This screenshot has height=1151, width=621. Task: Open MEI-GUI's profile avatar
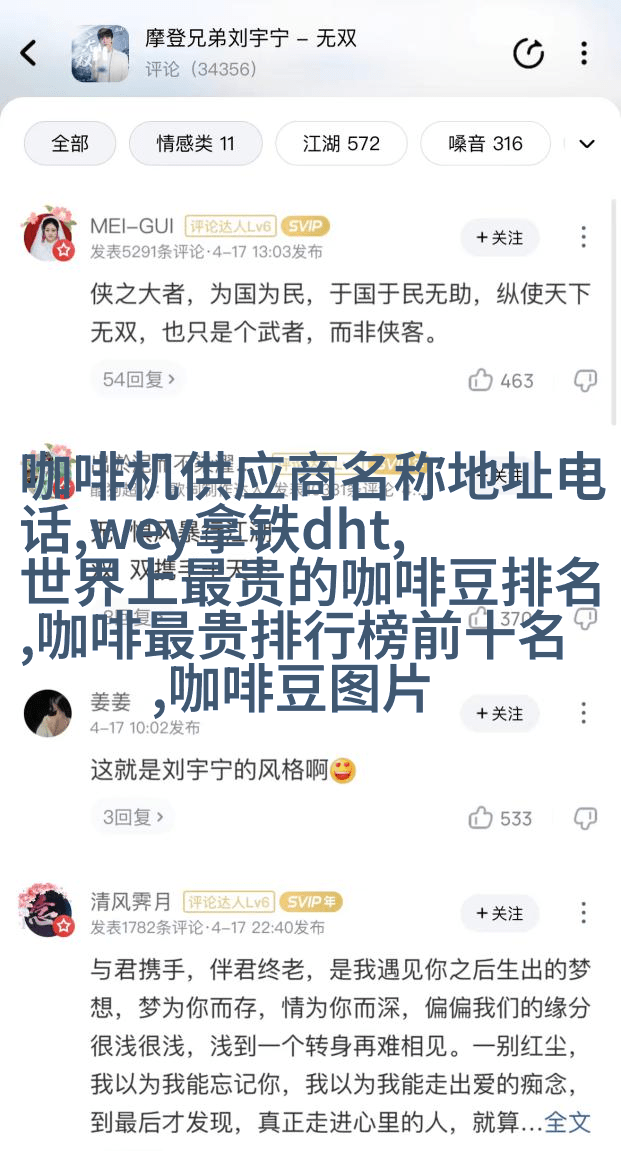[x=49, y=236]
